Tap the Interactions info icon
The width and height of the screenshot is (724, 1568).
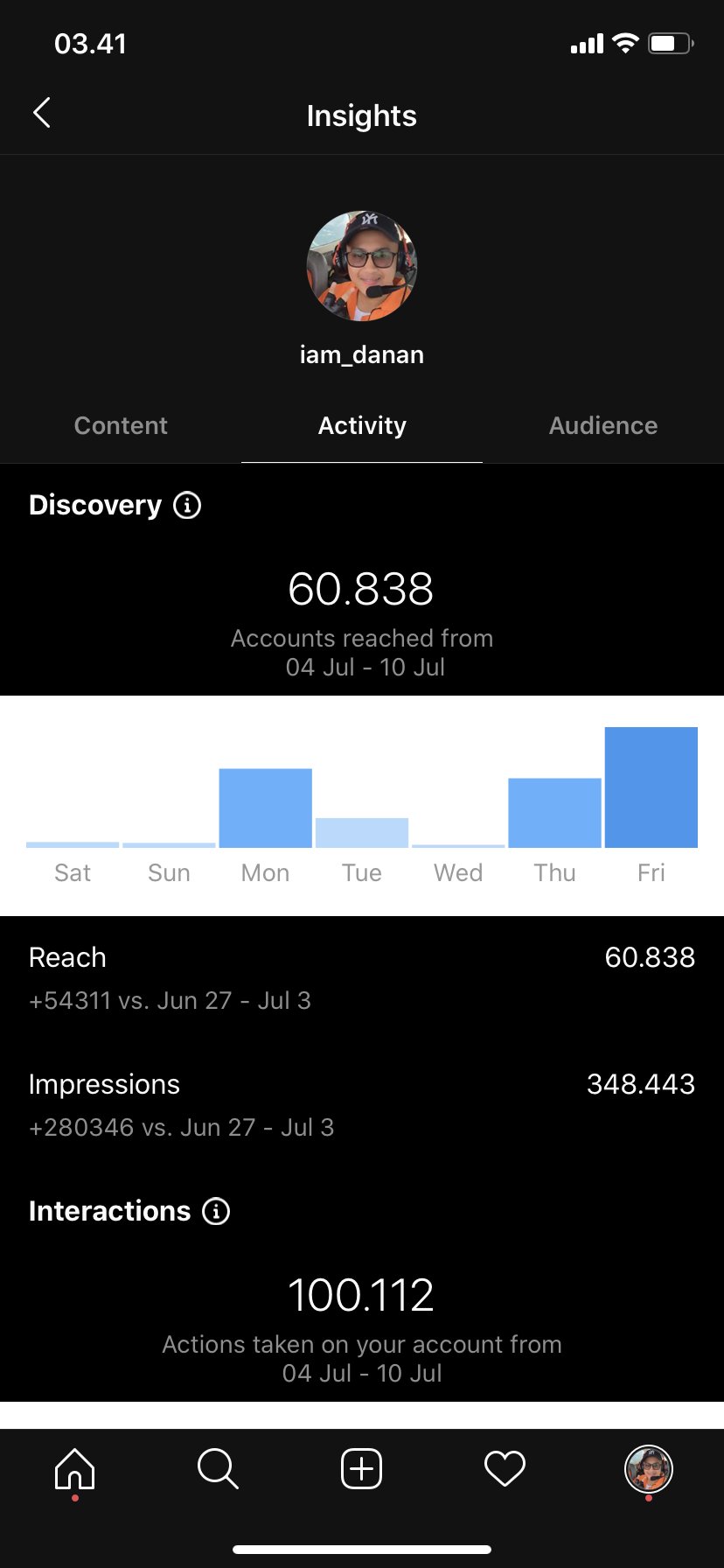[216, 1211]
